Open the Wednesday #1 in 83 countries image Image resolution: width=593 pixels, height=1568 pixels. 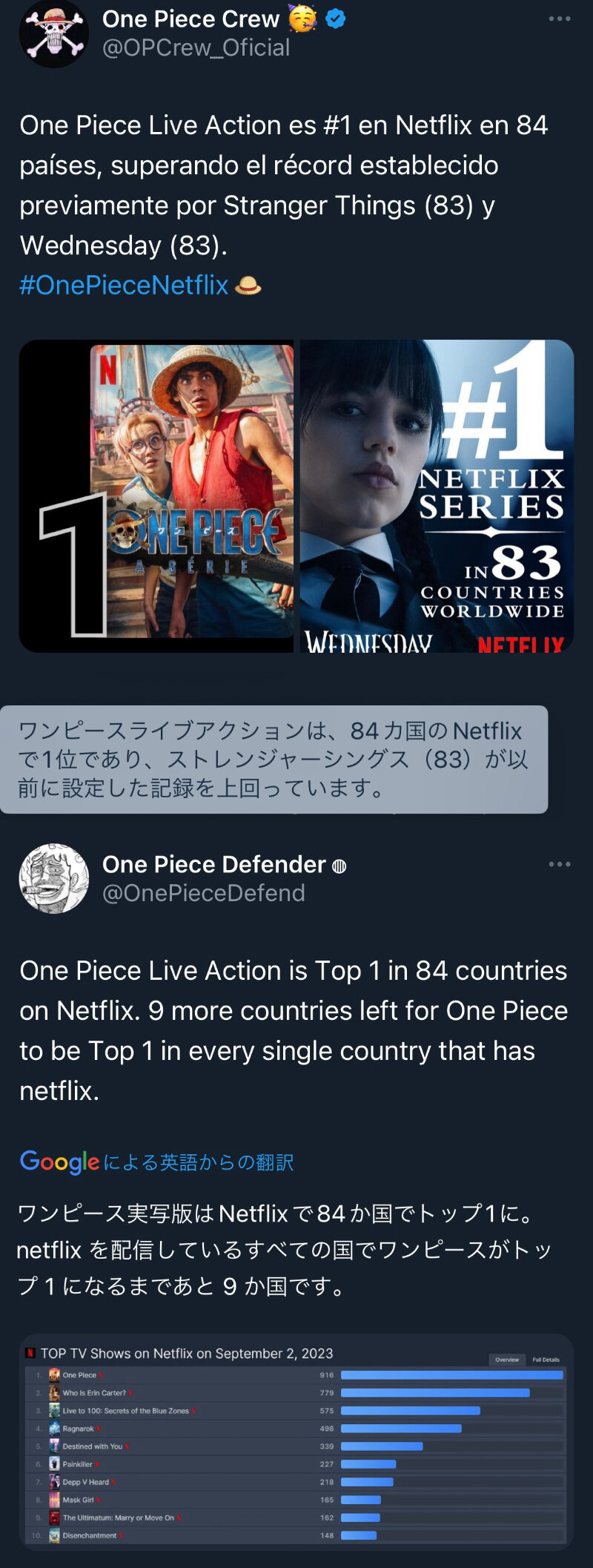(x=437, y=495)
